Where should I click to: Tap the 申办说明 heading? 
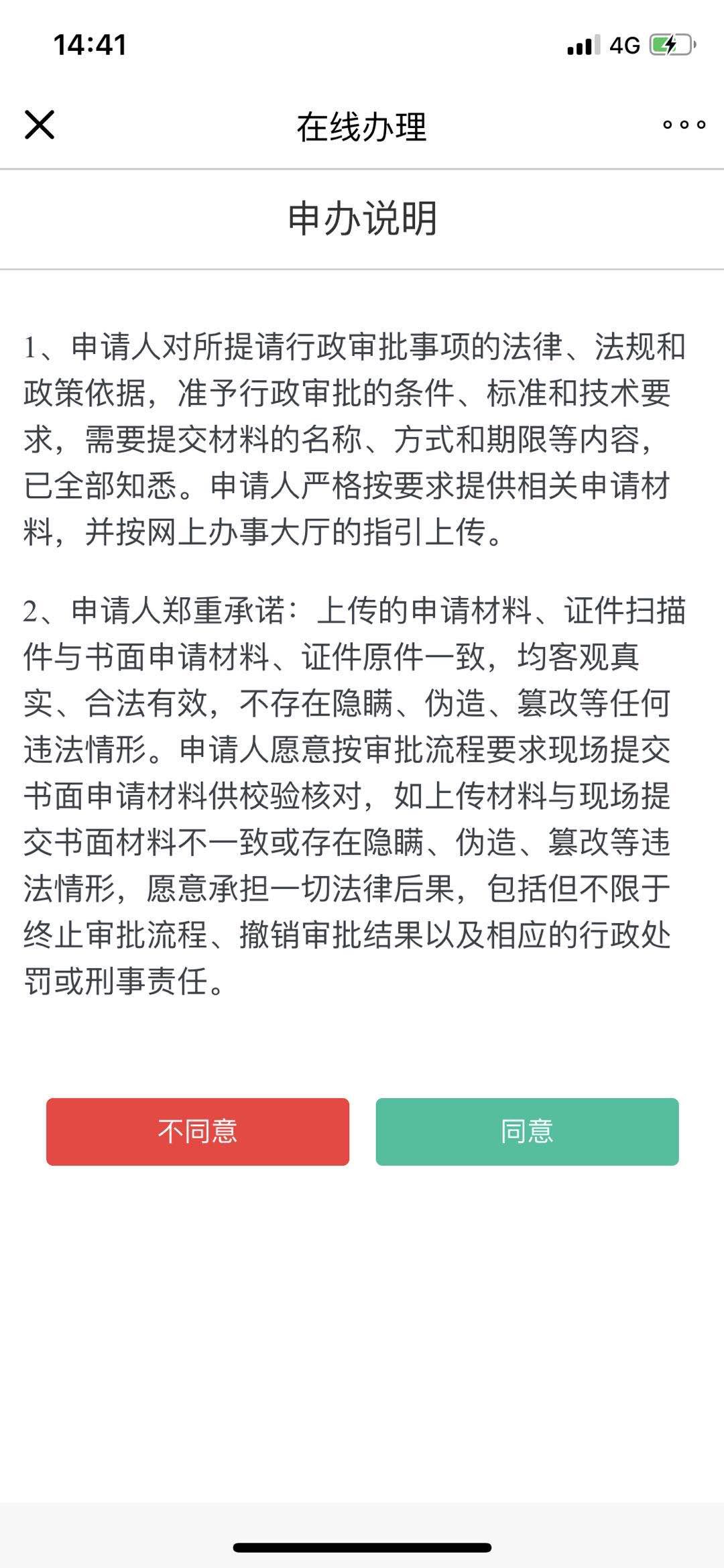click(x=362, y=215)
